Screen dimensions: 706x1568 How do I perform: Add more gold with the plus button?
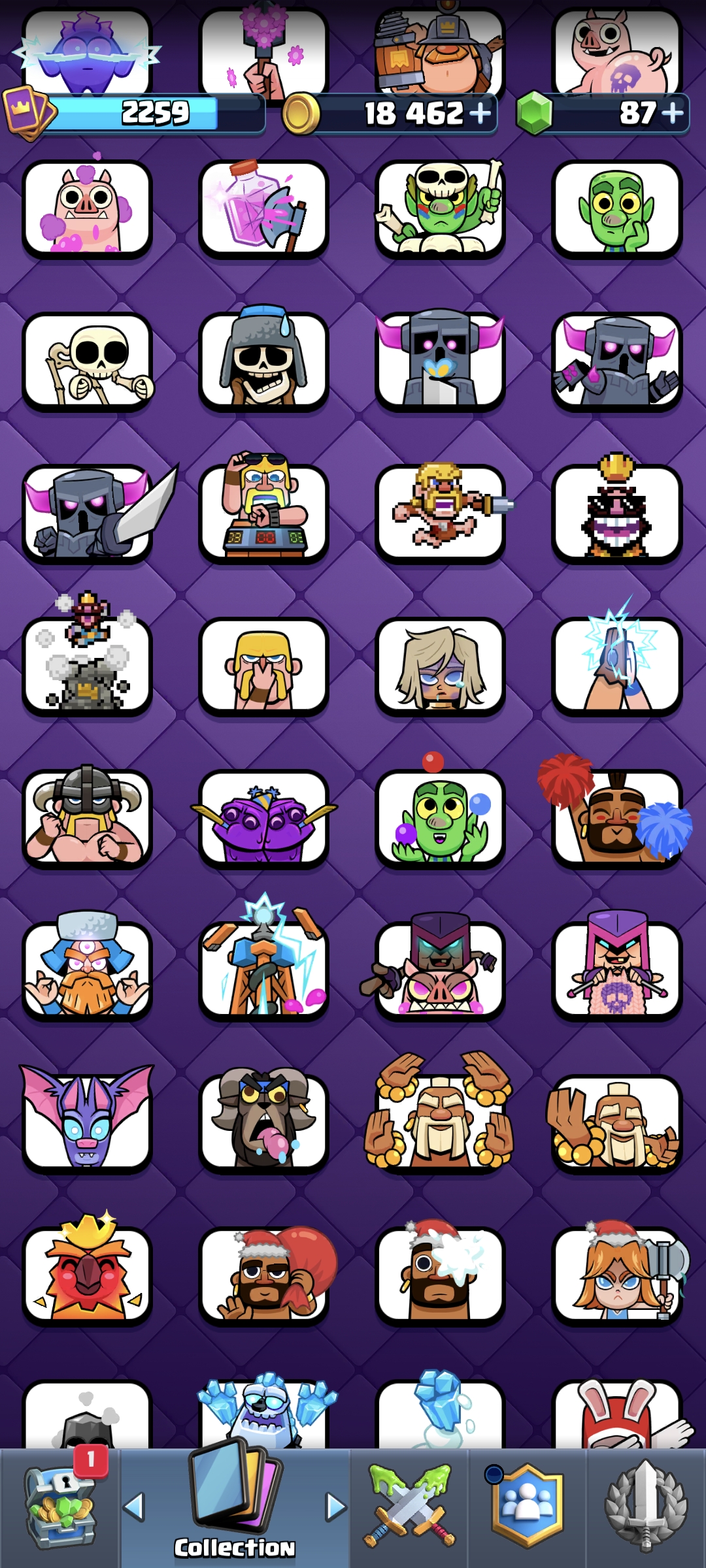coord(480,114)
